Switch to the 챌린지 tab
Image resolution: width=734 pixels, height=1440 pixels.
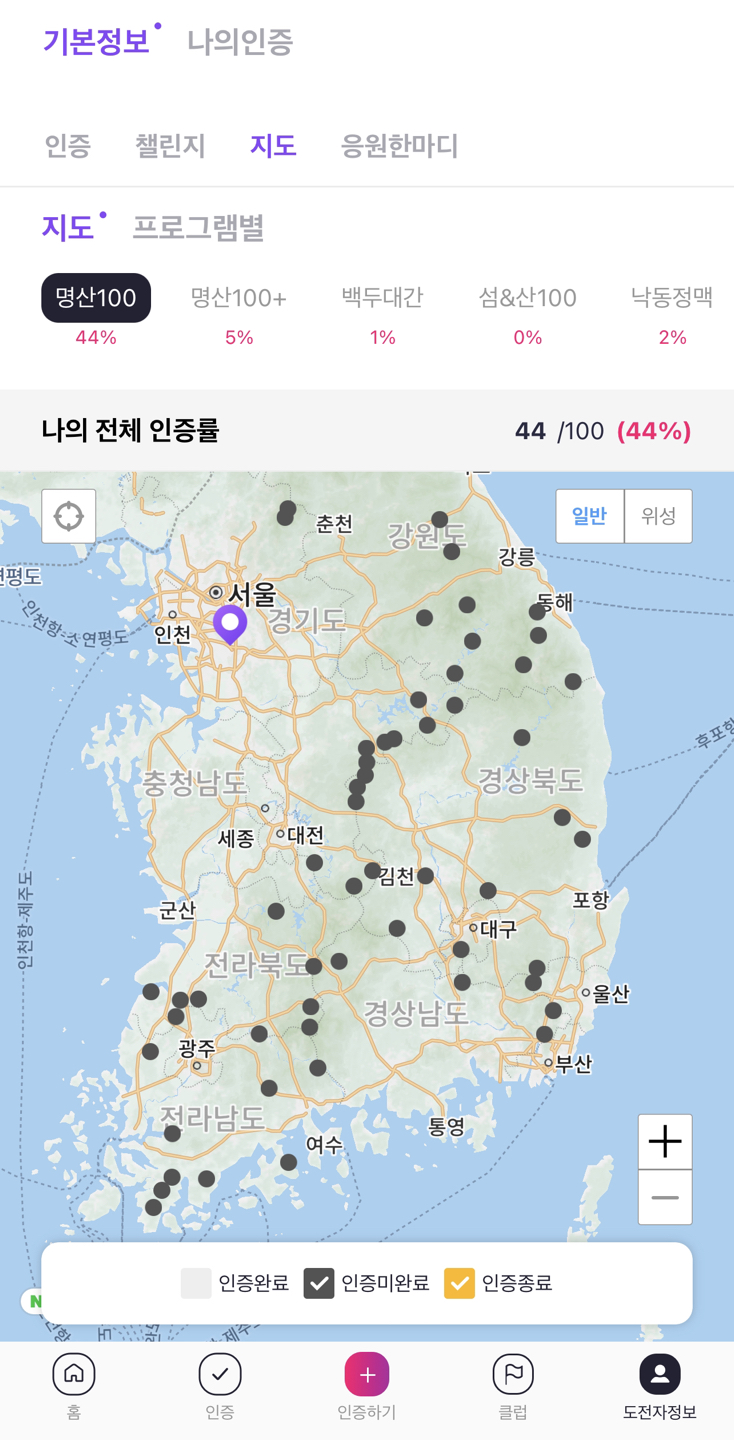click(170, 146)
